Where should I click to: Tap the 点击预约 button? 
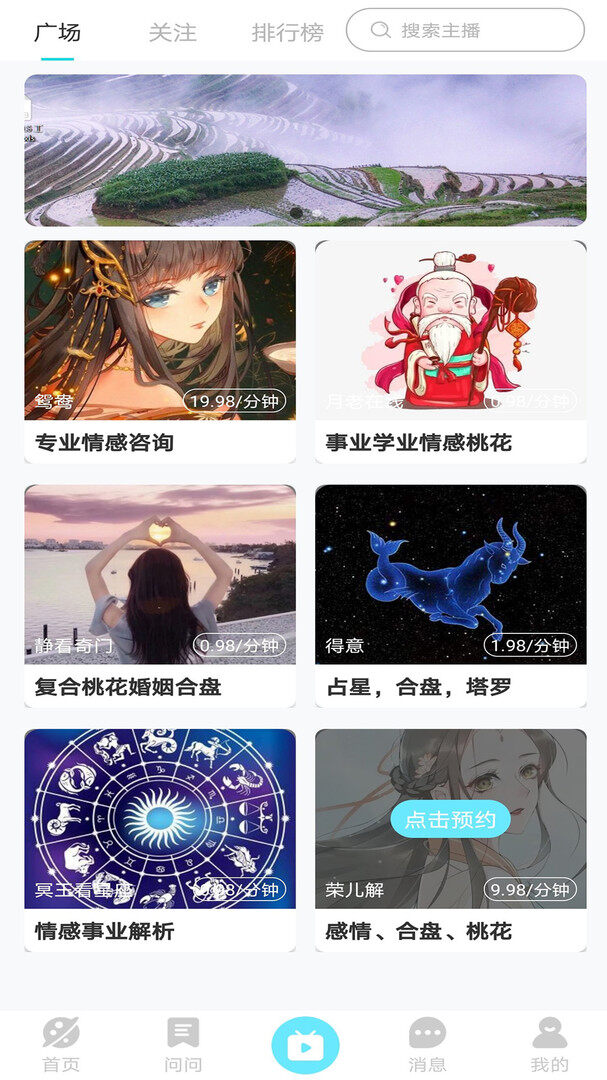point(450,820)
